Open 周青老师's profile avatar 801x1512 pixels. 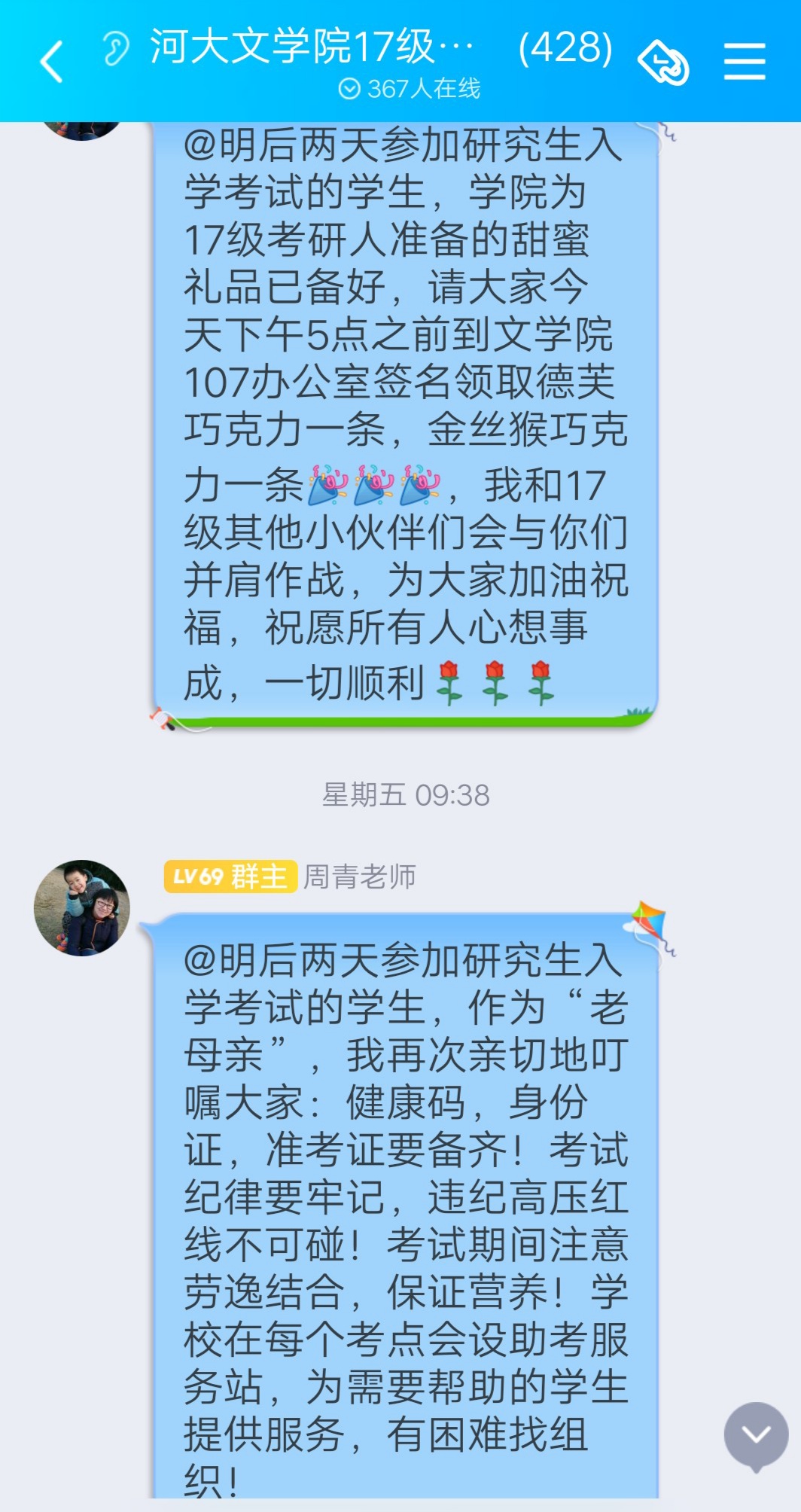click(82, 908)
